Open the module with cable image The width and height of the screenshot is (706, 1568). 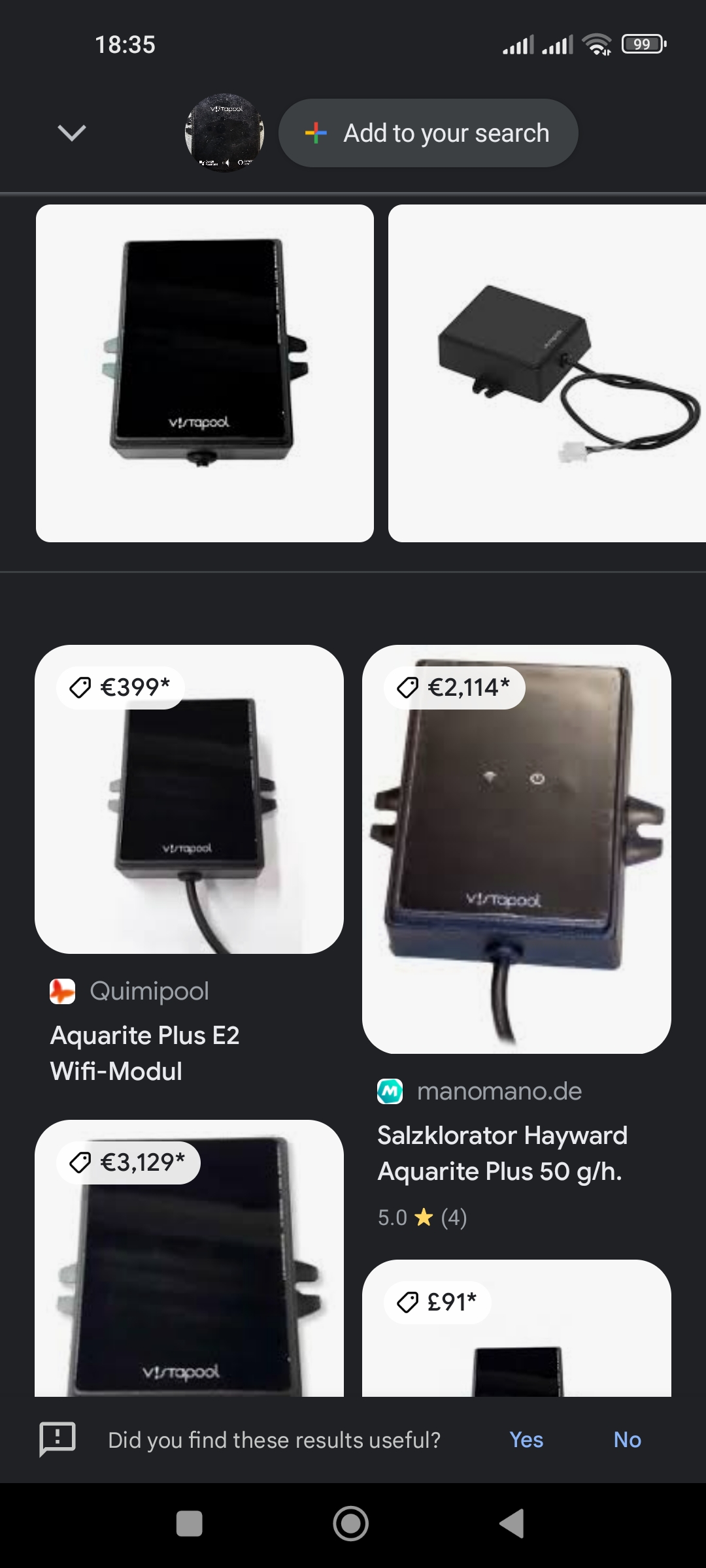coord(546,373)
